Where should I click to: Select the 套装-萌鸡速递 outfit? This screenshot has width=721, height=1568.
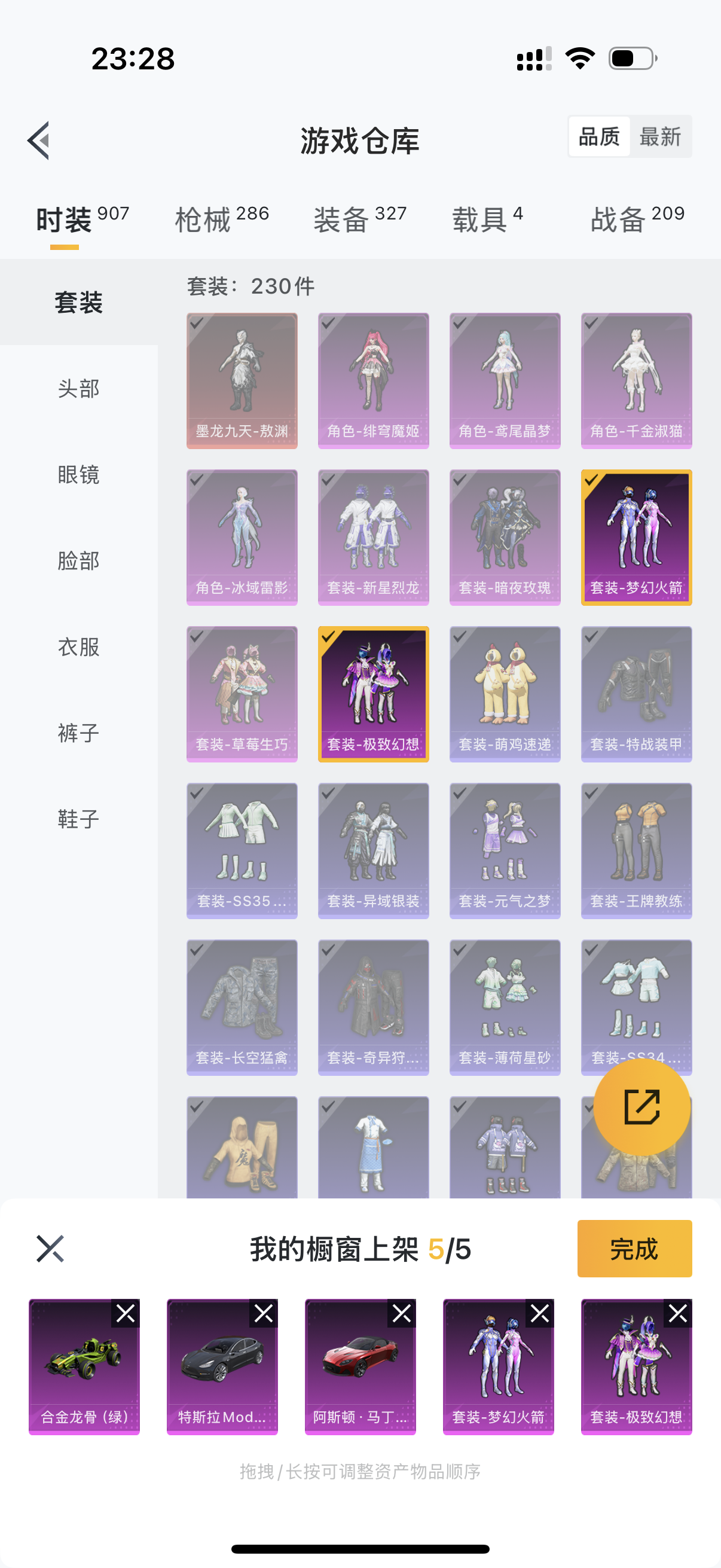(505, 693)
